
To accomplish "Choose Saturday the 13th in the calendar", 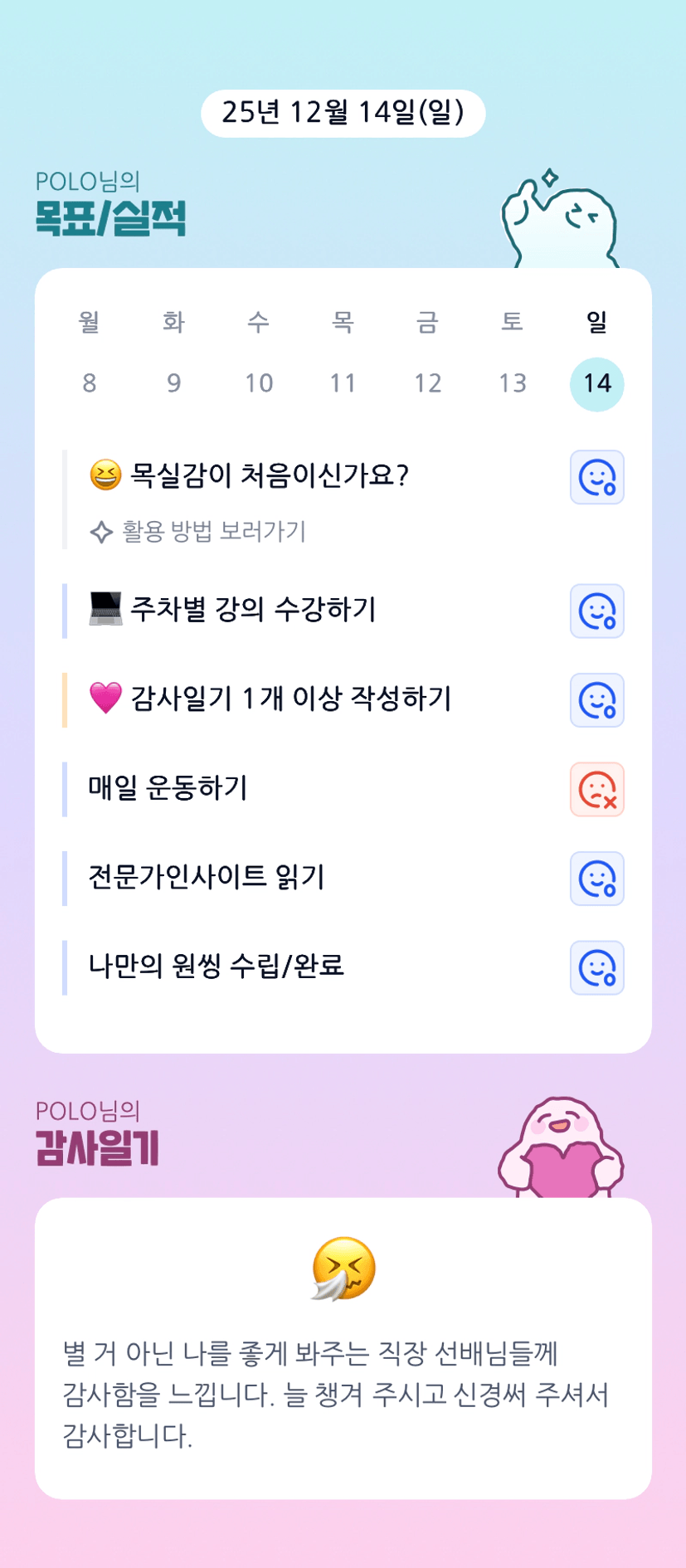I will click(513, 383).
